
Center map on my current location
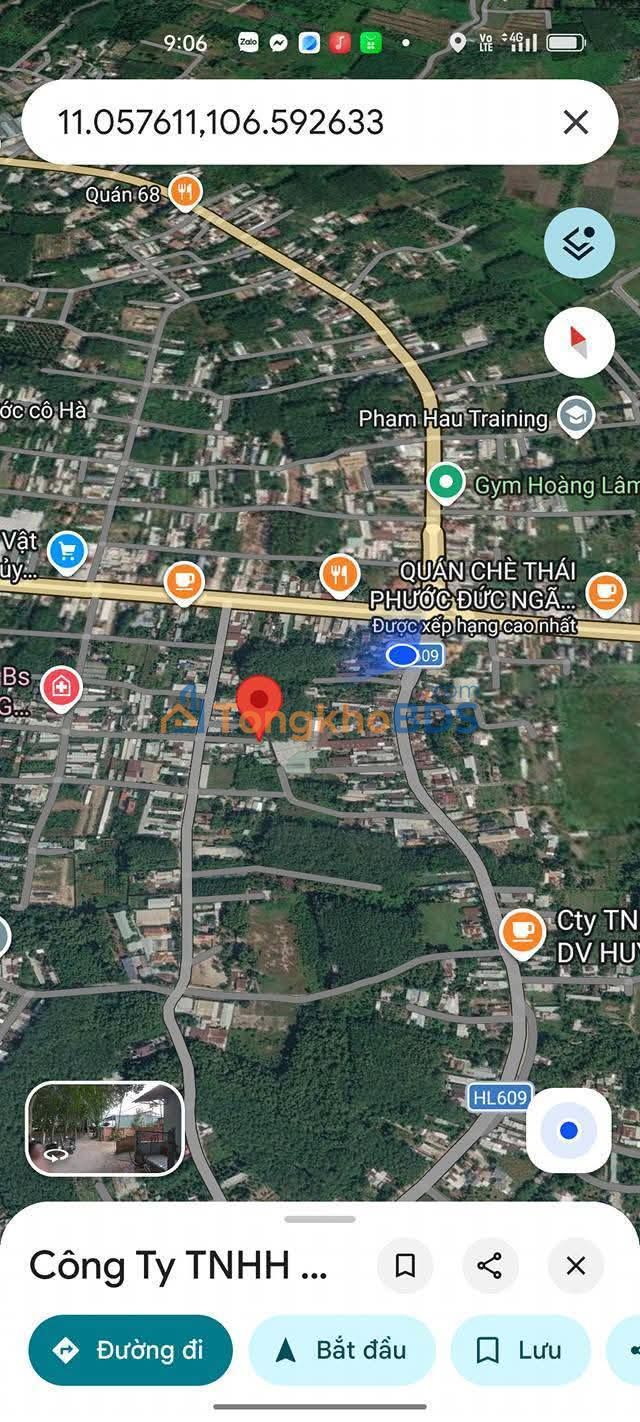tap(568, 1130)
